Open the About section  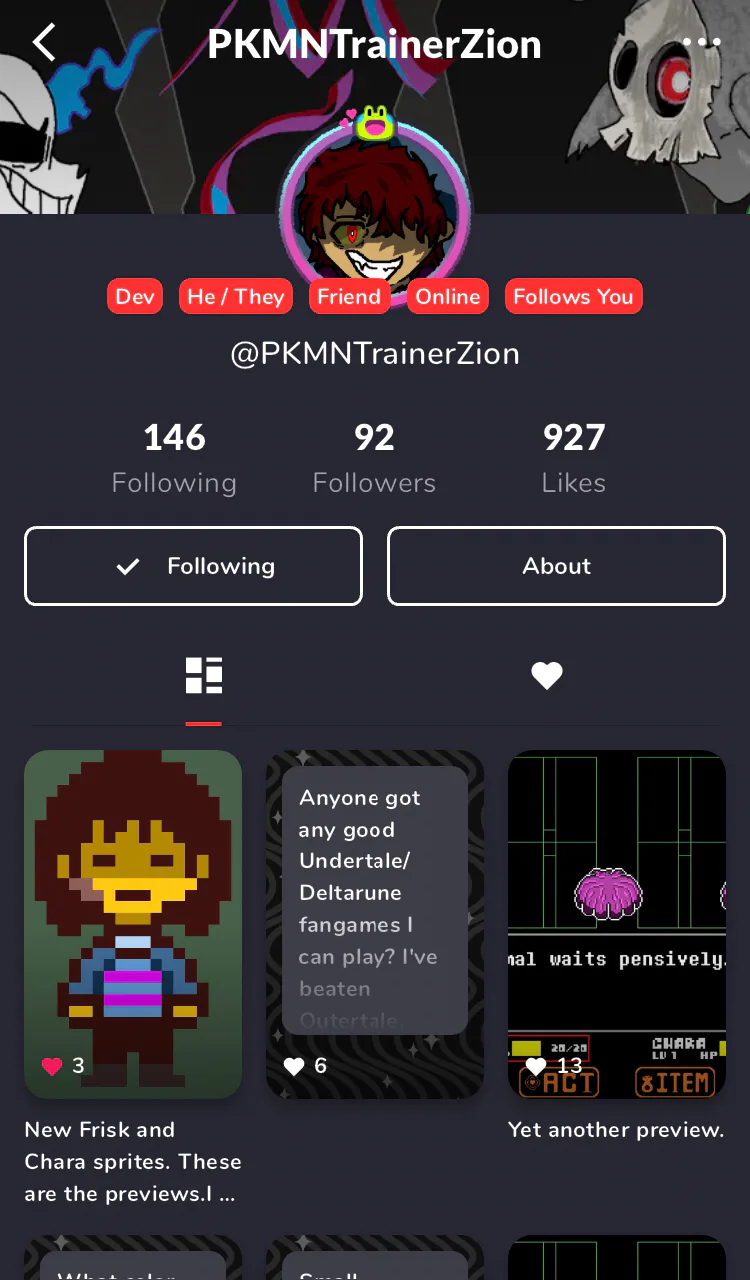pos(556,566)
